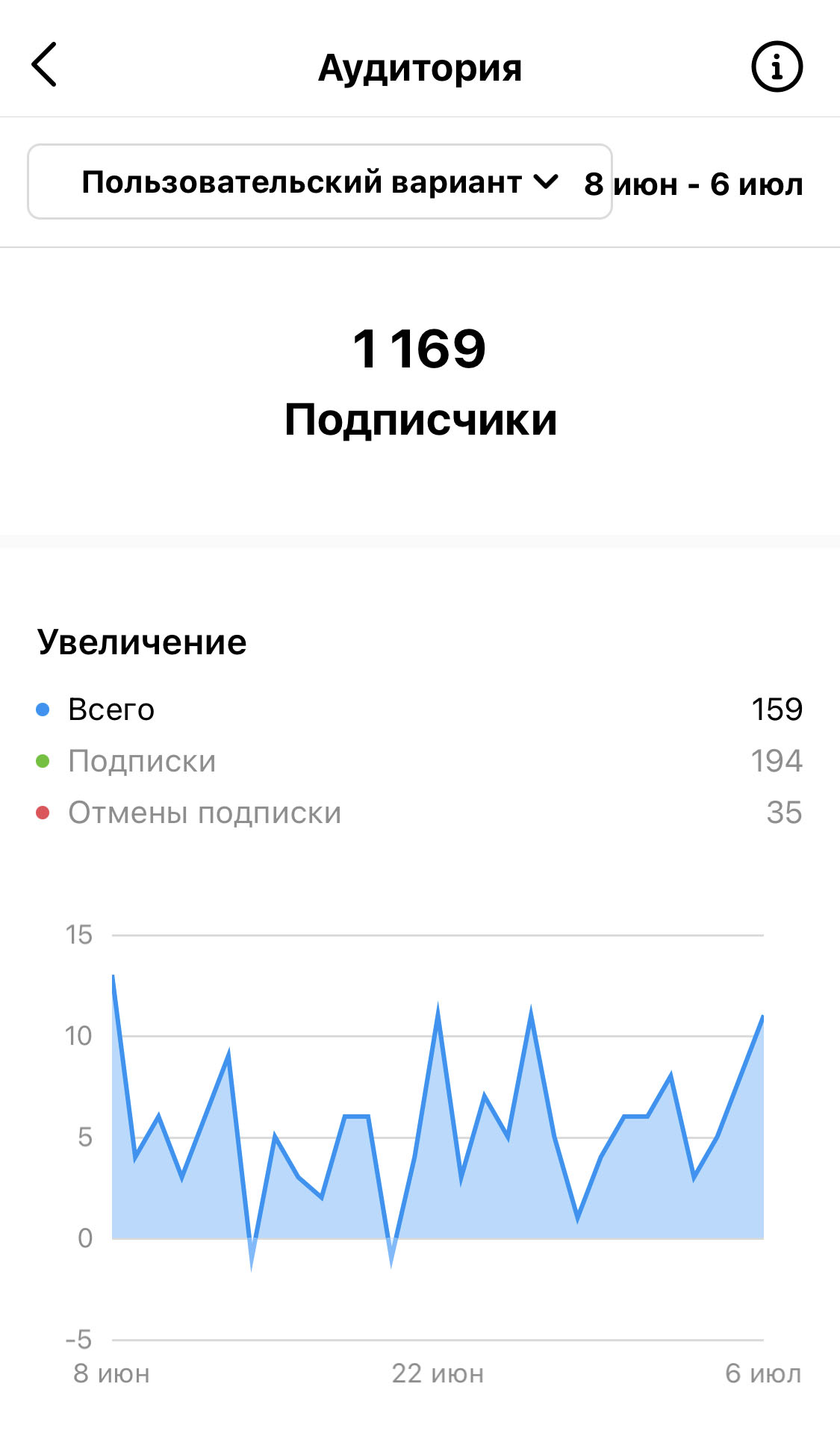Select the Всего series in the legend
840x1434 pixels.
click(111, 710)
